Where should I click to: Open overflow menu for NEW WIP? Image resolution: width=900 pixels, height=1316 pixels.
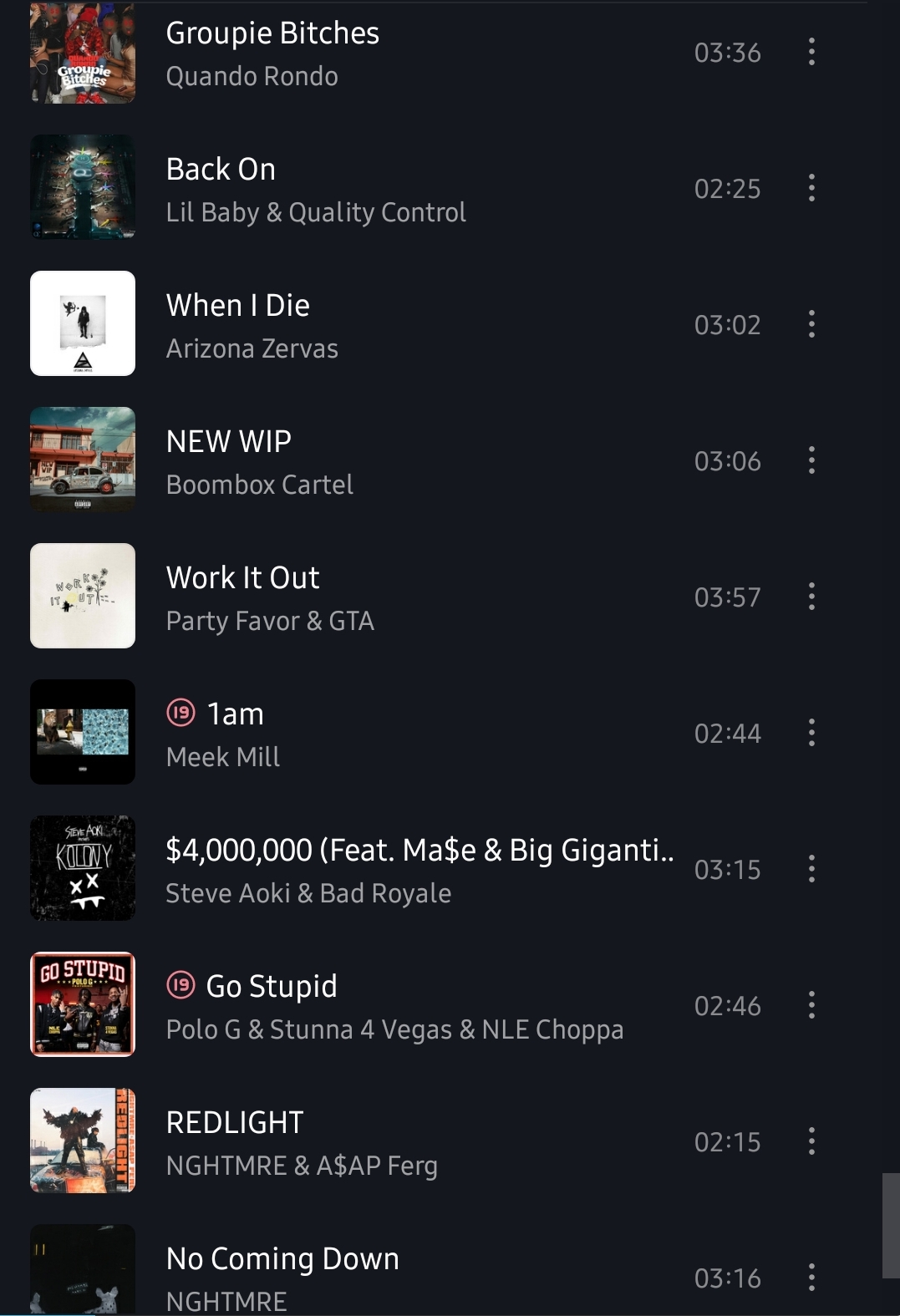click(x=811, y=460)
